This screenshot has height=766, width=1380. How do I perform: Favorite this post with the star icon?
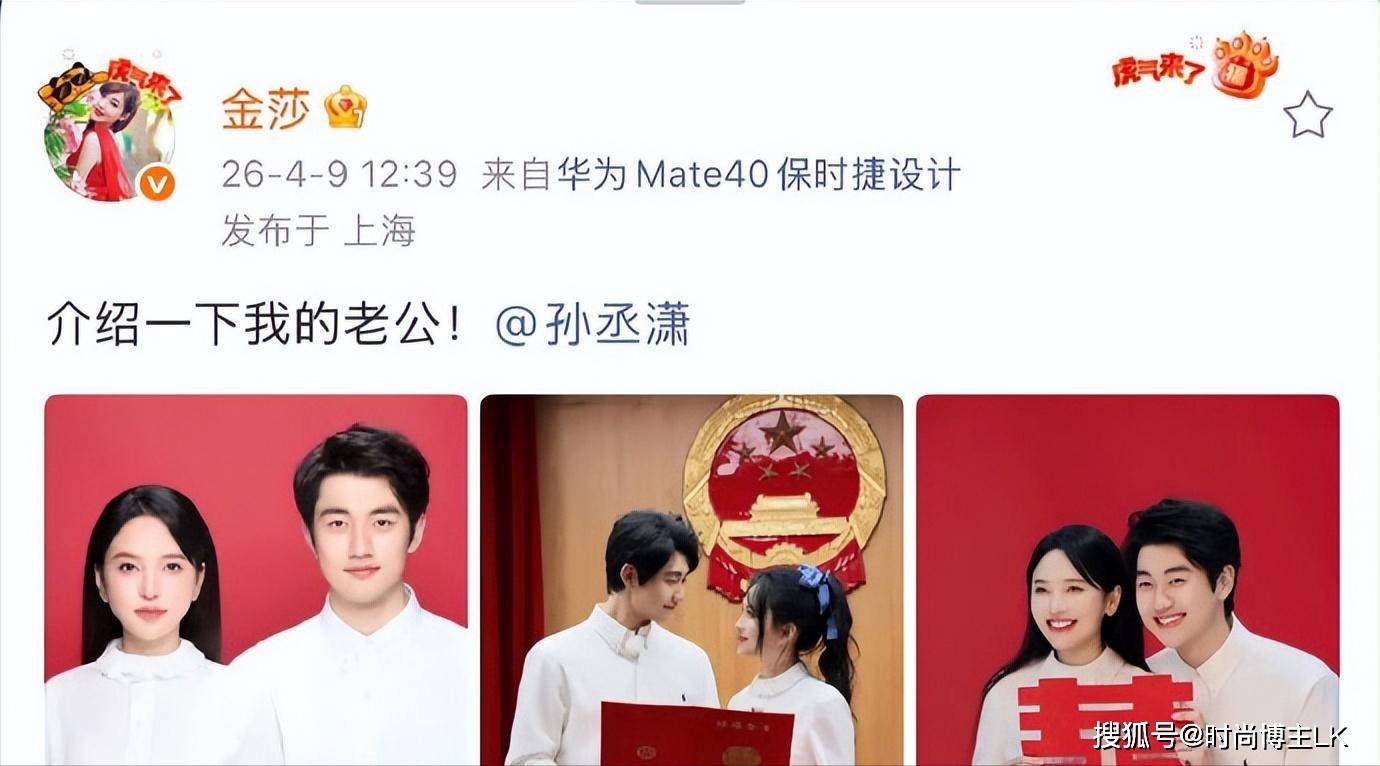point(1307,115)
